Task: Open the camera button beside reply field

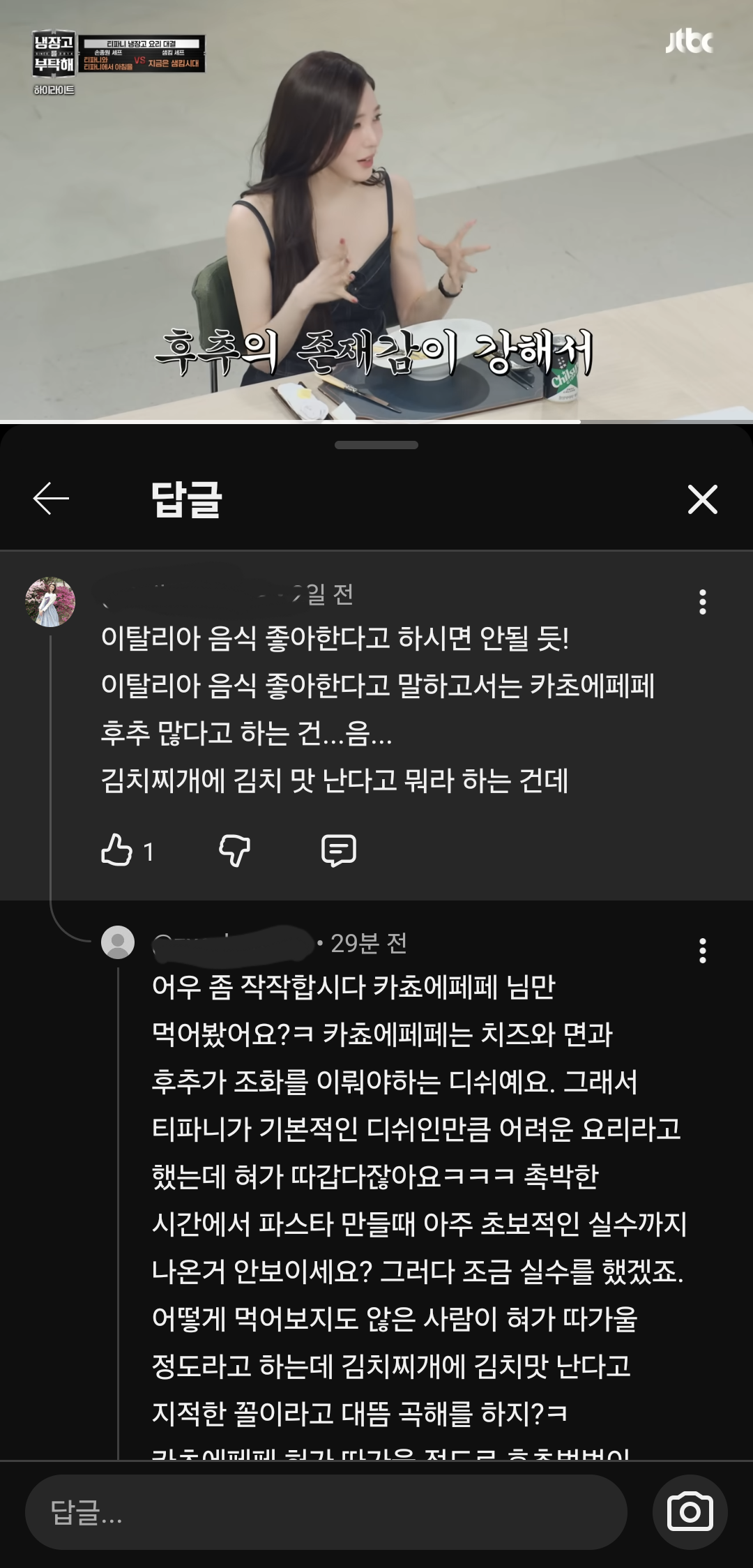Action: pos(690,1512)
